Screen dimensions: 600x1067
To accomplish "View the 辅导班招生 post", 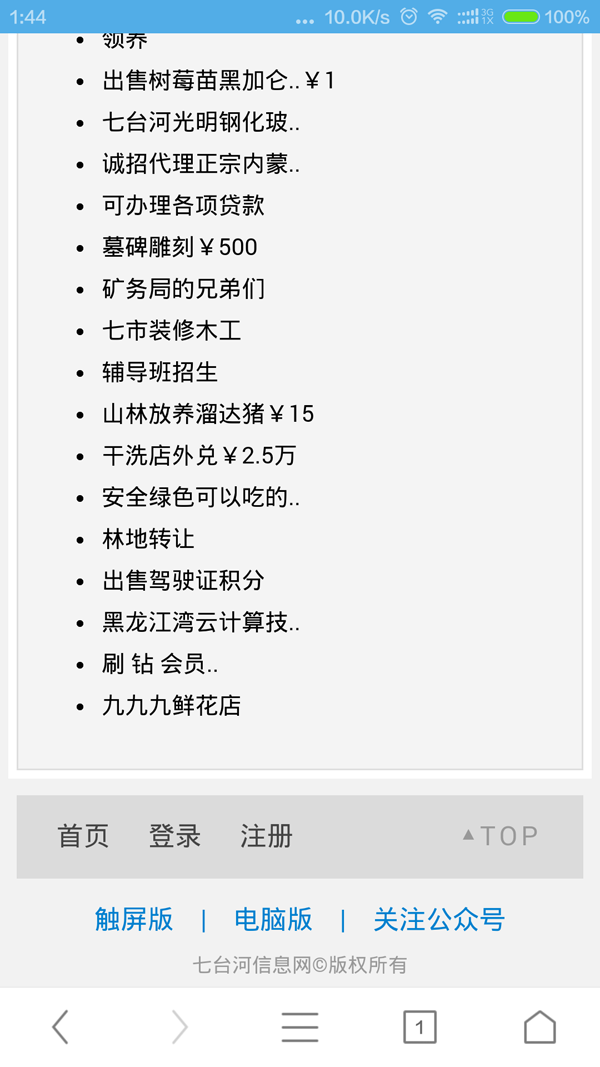I will 160,372.
